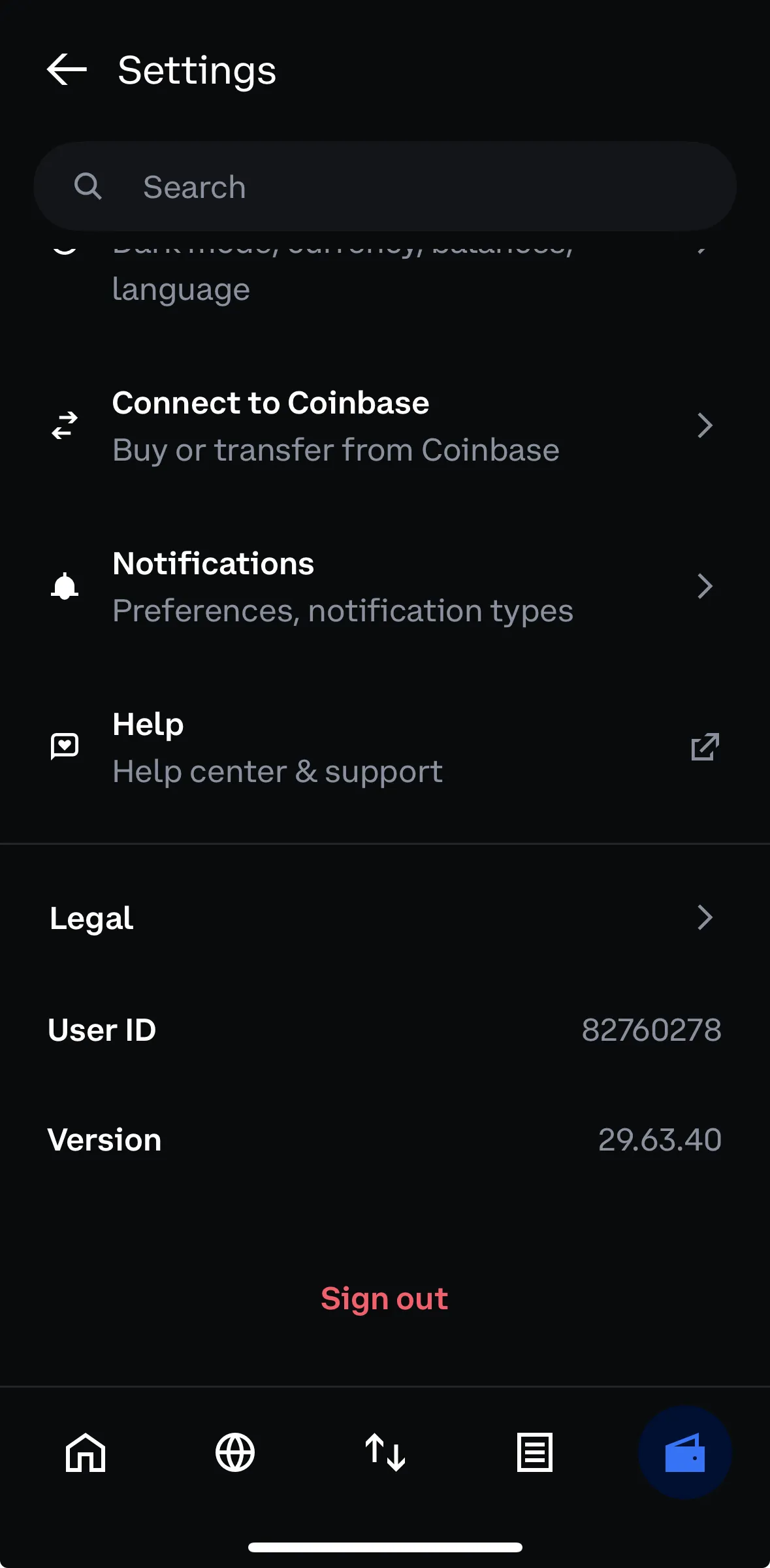Select the highlighted wallet icon
Image resolution: width=770 pixels, height=1568 pixels.
click(684, 1452)
